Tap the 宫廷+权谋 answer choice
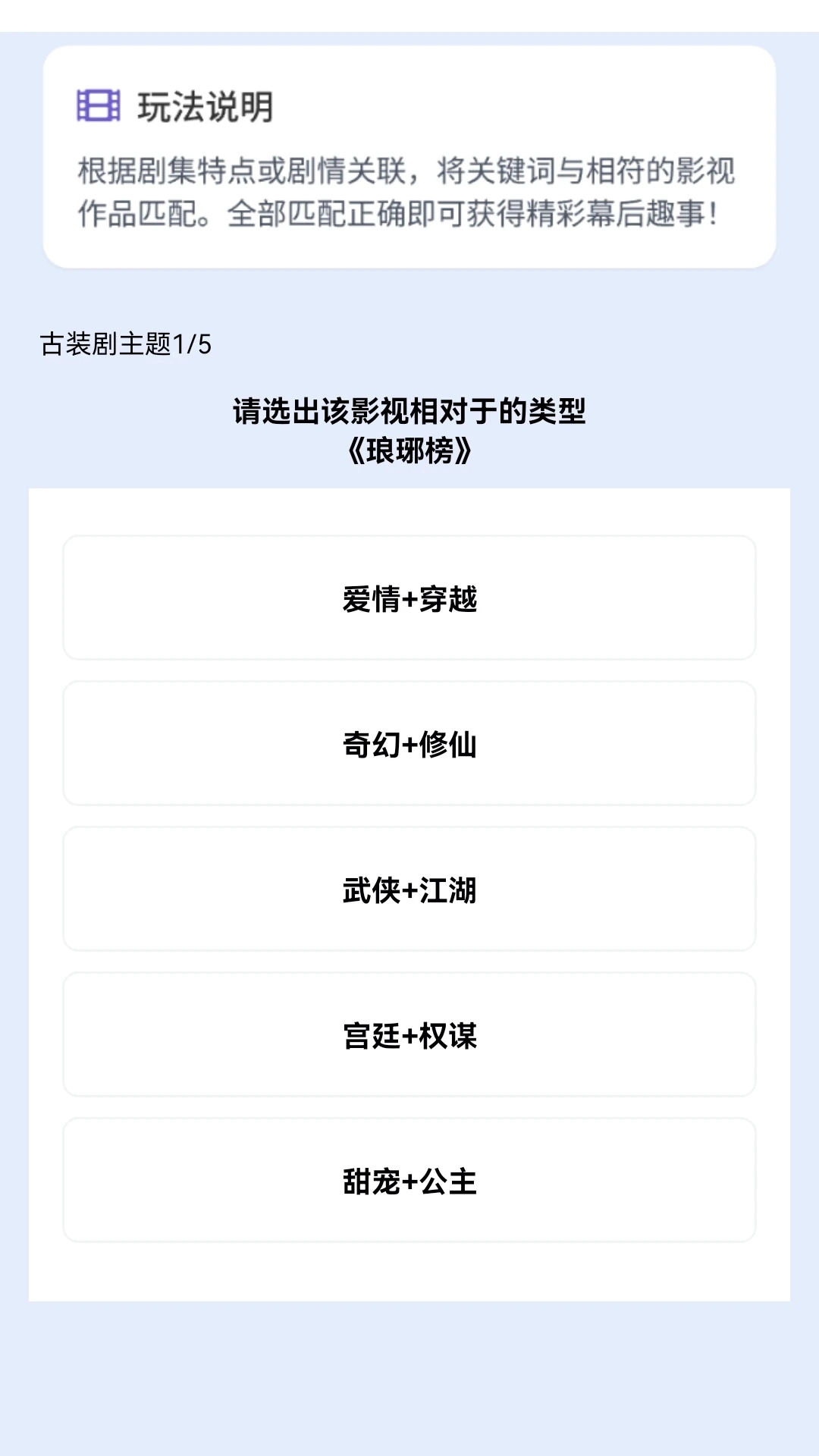This screenshot has width=819, height=1456. 409,1035
